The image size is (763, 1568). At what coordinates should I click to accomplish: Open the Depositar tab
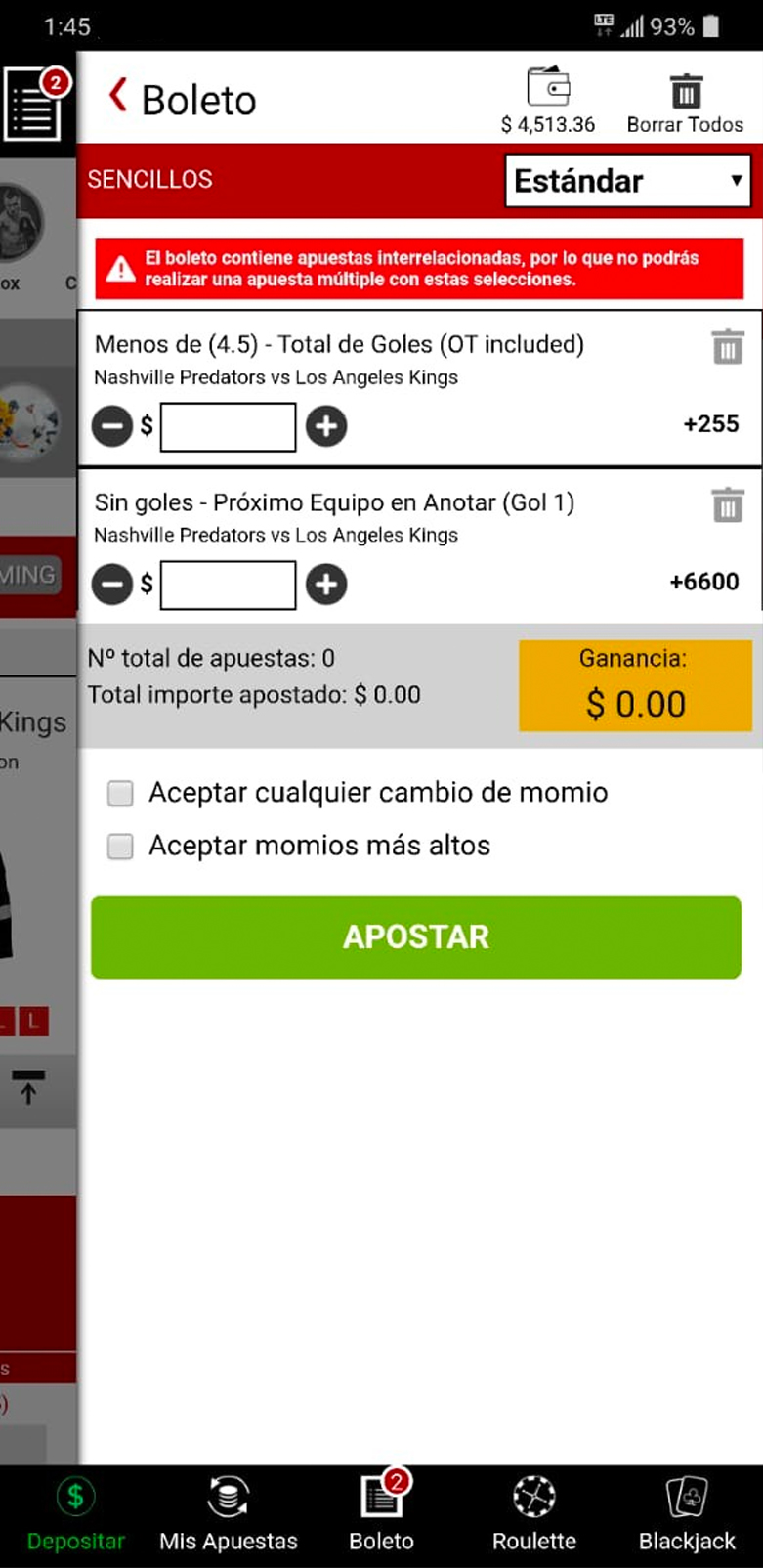tap(76, 1515)
